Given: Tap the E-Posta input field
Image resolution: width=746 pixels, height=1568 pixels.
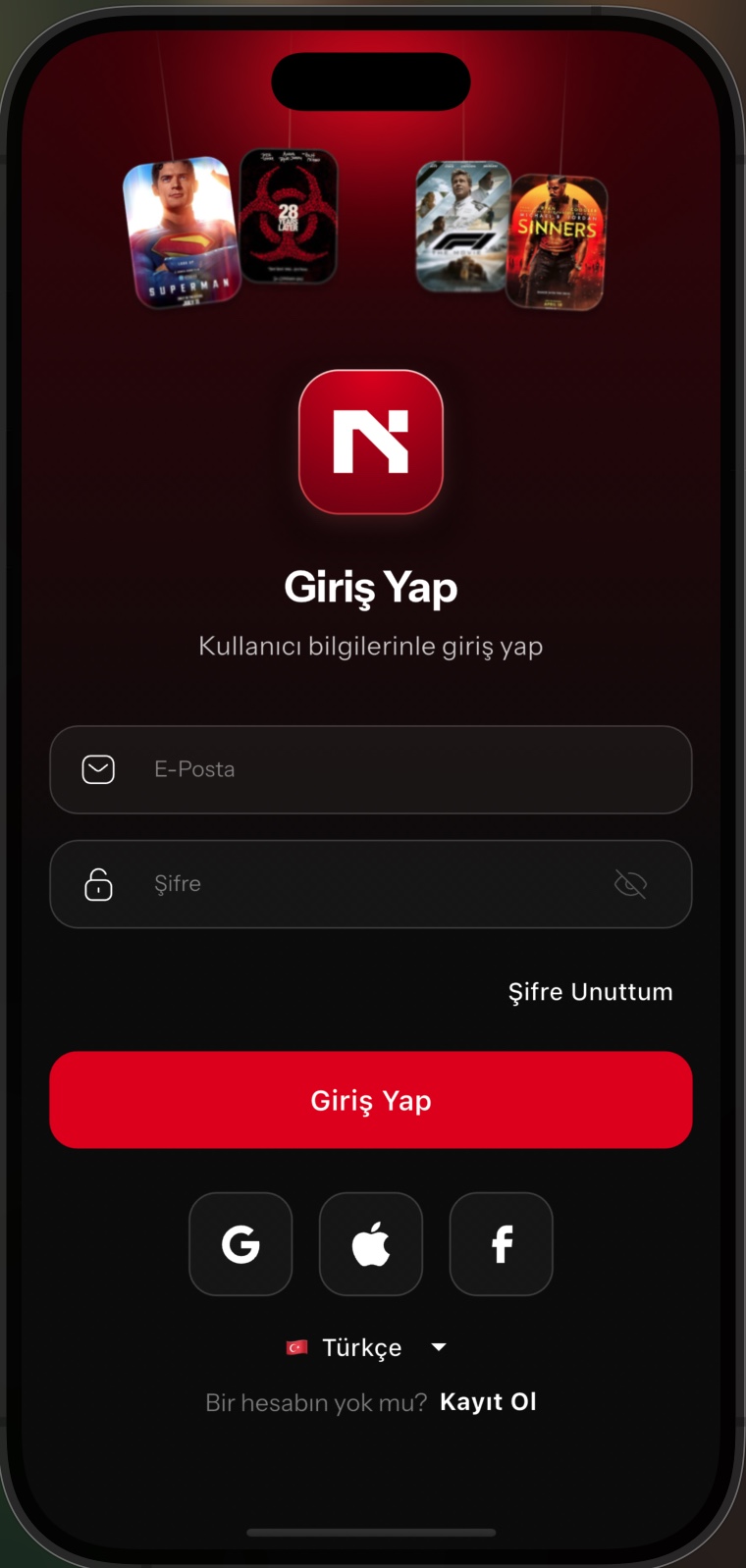Looking at the screenshot, I should tap(393, 769).
